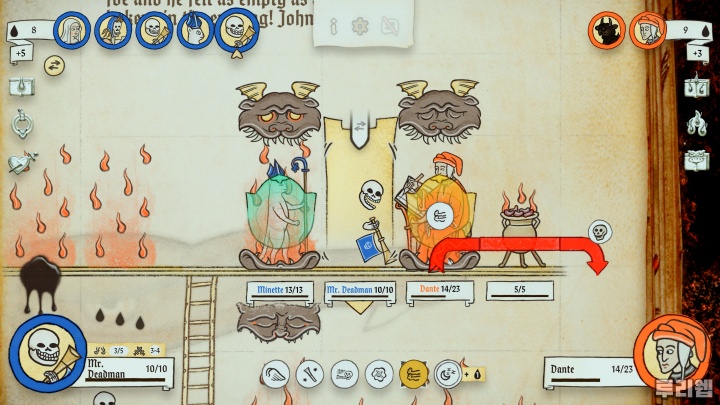
Task: Select the horned beast in the enemy queue
Action: coord(605,30)
